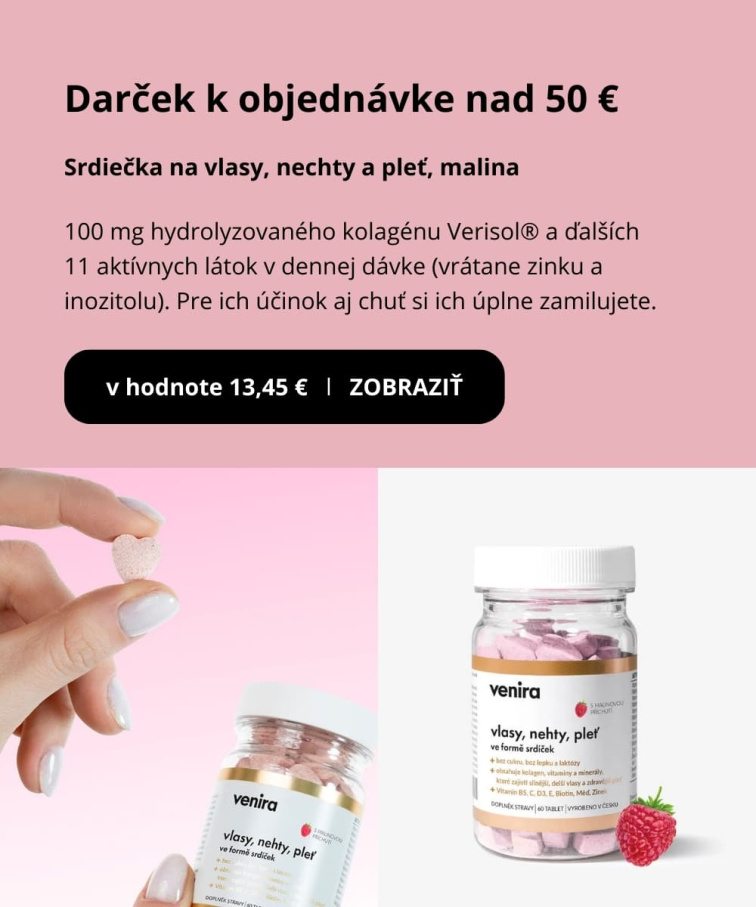Click the "60 TABLET" text on the label
756x907 pixels.
click(x=549, y=808)
